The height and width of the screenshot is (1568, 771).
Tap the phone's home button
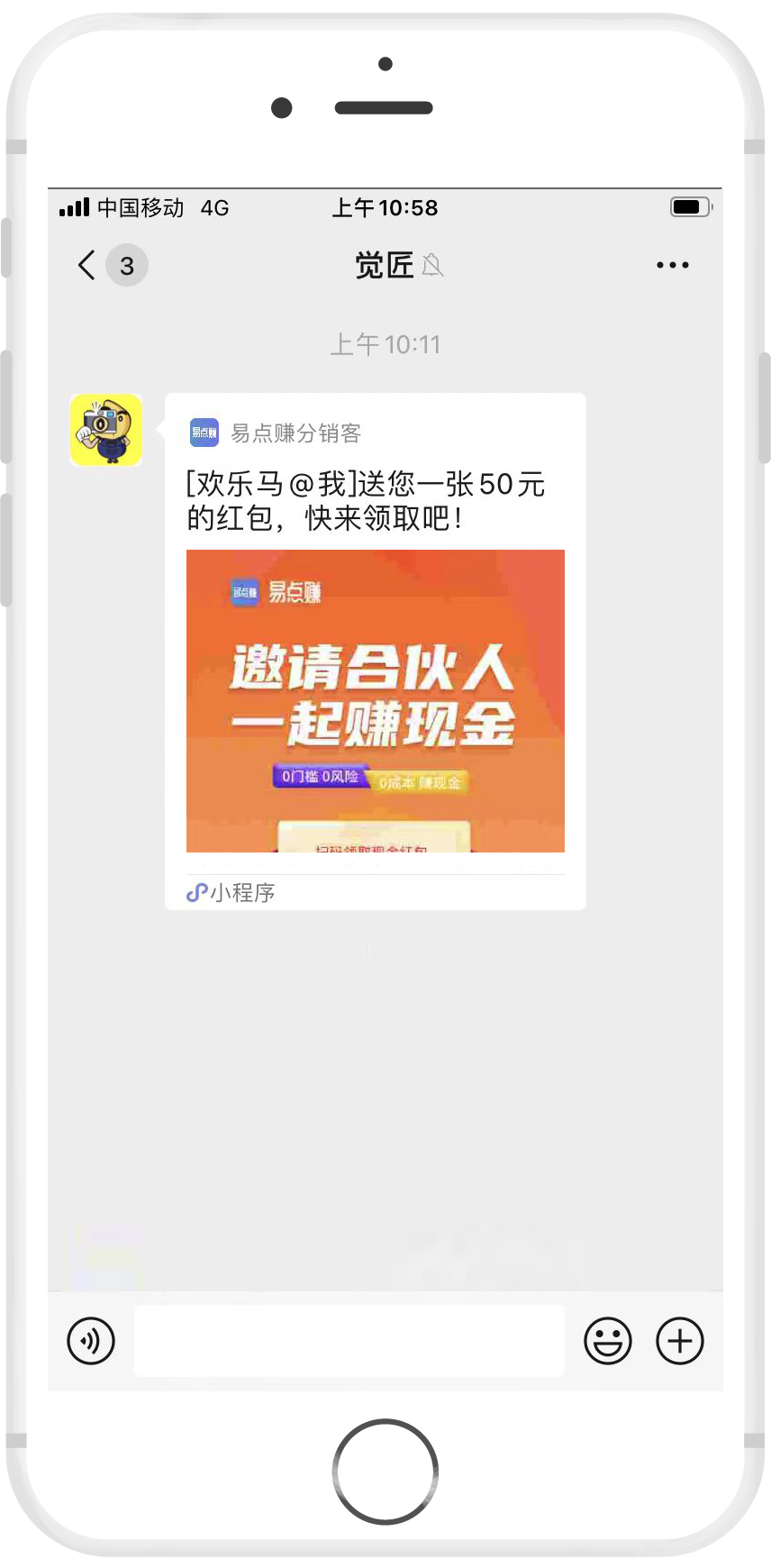(x=385, y=1471)
